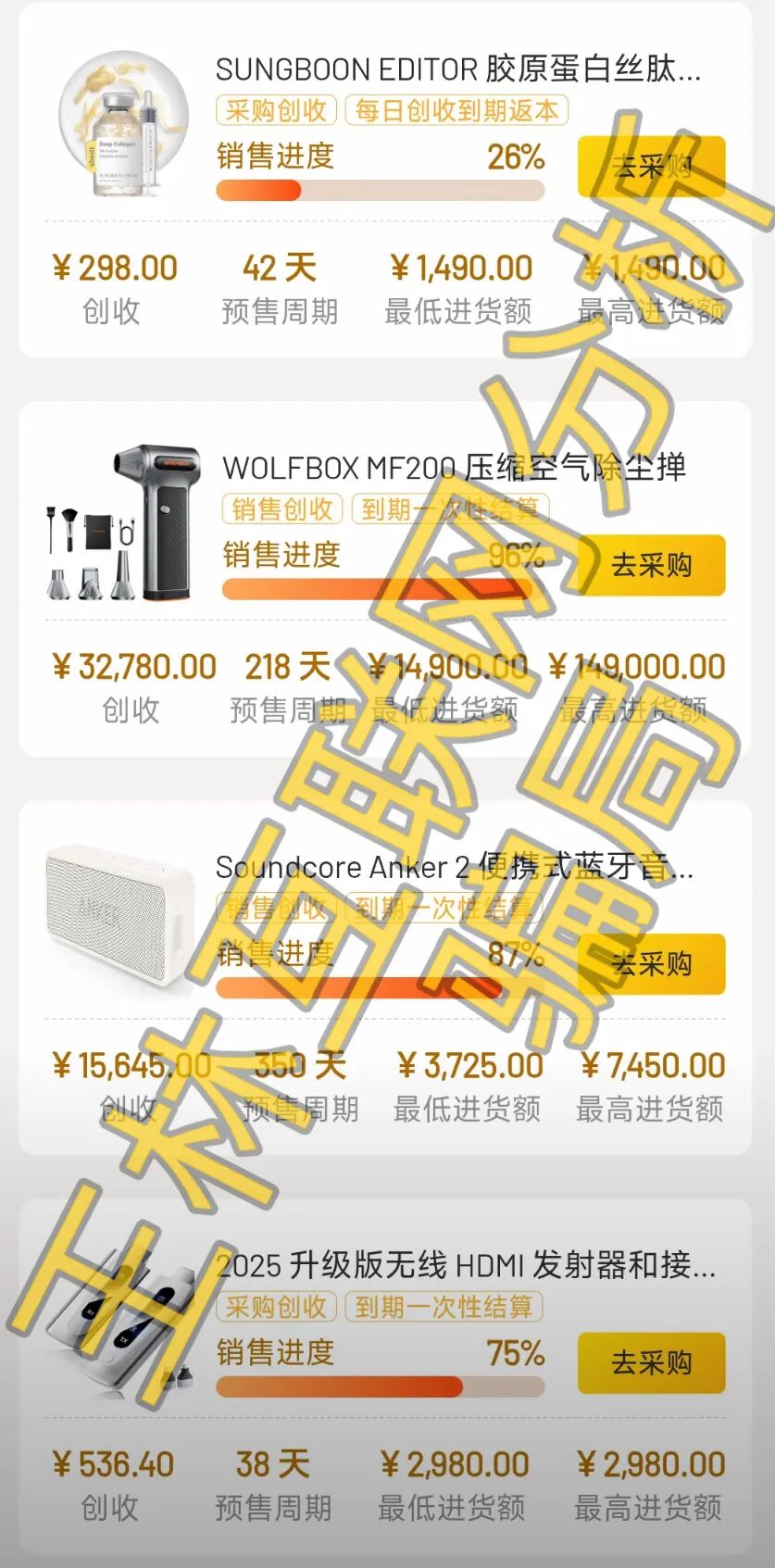Tap the 每日创收到期返本 label
775x1568 pixels.
[457, 111]
